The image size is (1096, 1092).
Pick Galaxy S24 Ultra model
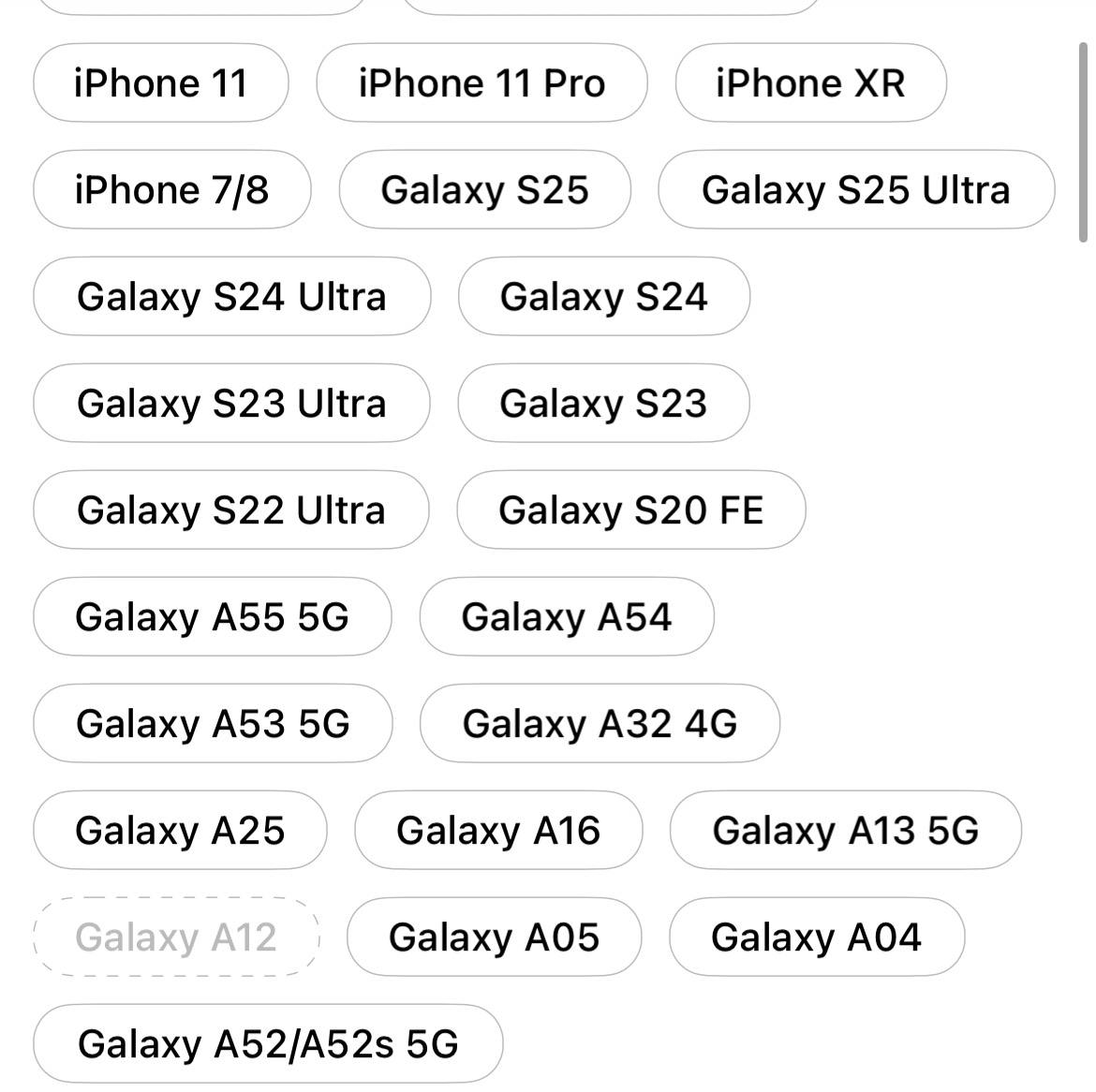pyautogui.click(x=231, y=297)
